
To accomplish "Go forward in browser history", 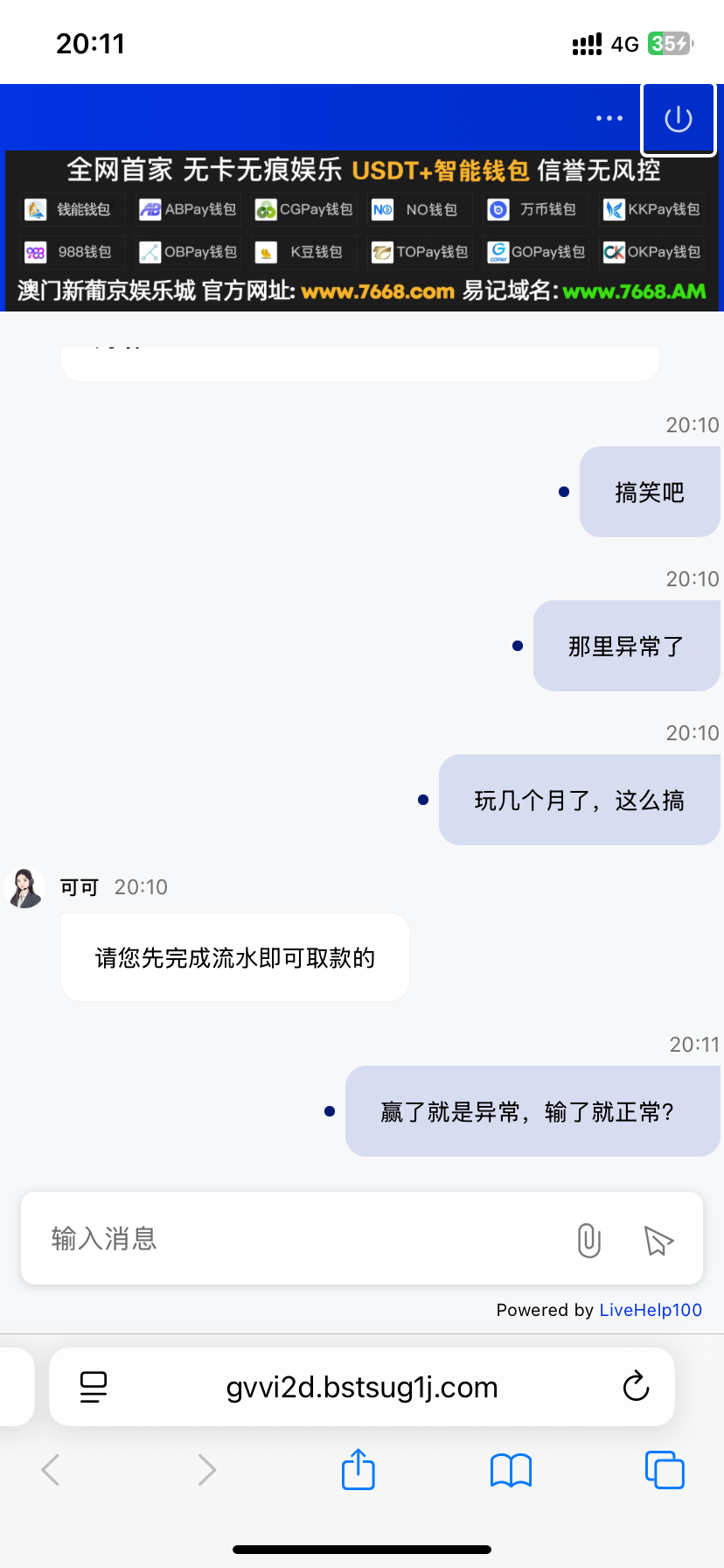I will click(206, 1469).
